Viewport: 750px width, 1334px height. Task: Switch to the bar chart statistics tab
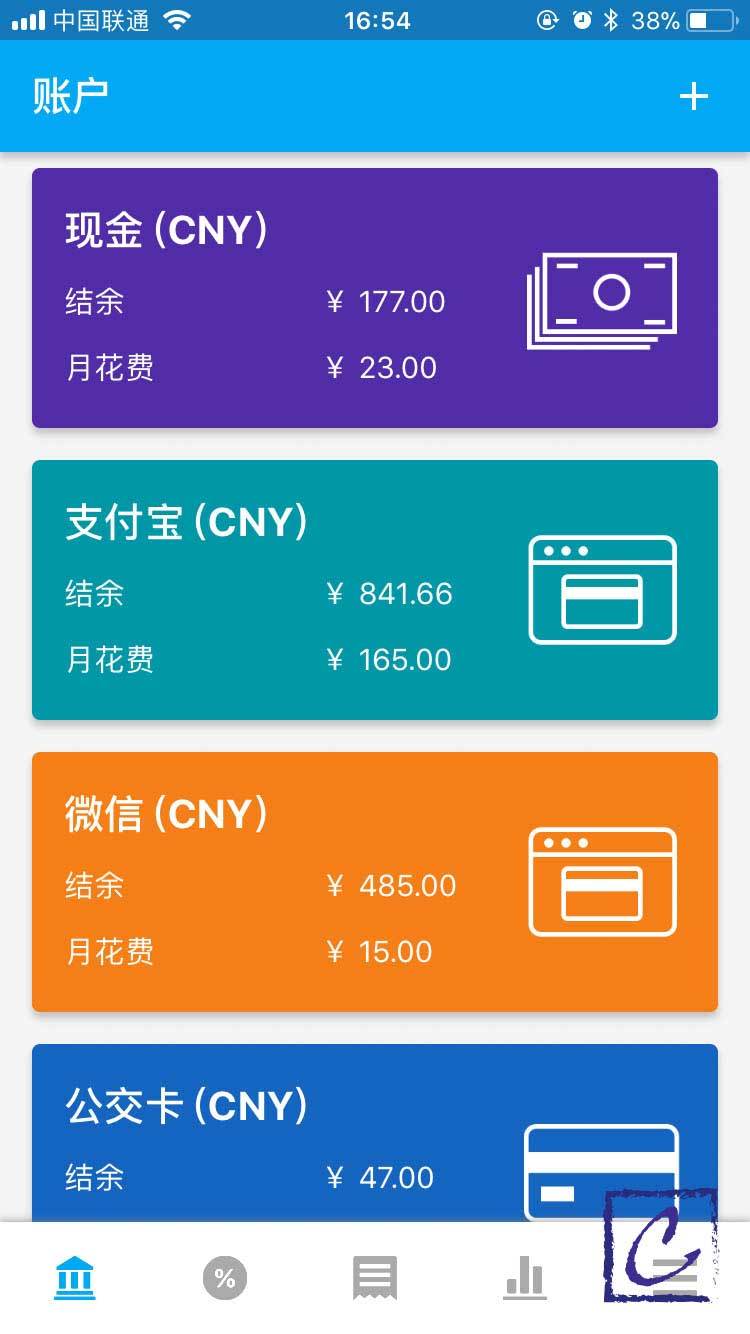click(525, 1278)
